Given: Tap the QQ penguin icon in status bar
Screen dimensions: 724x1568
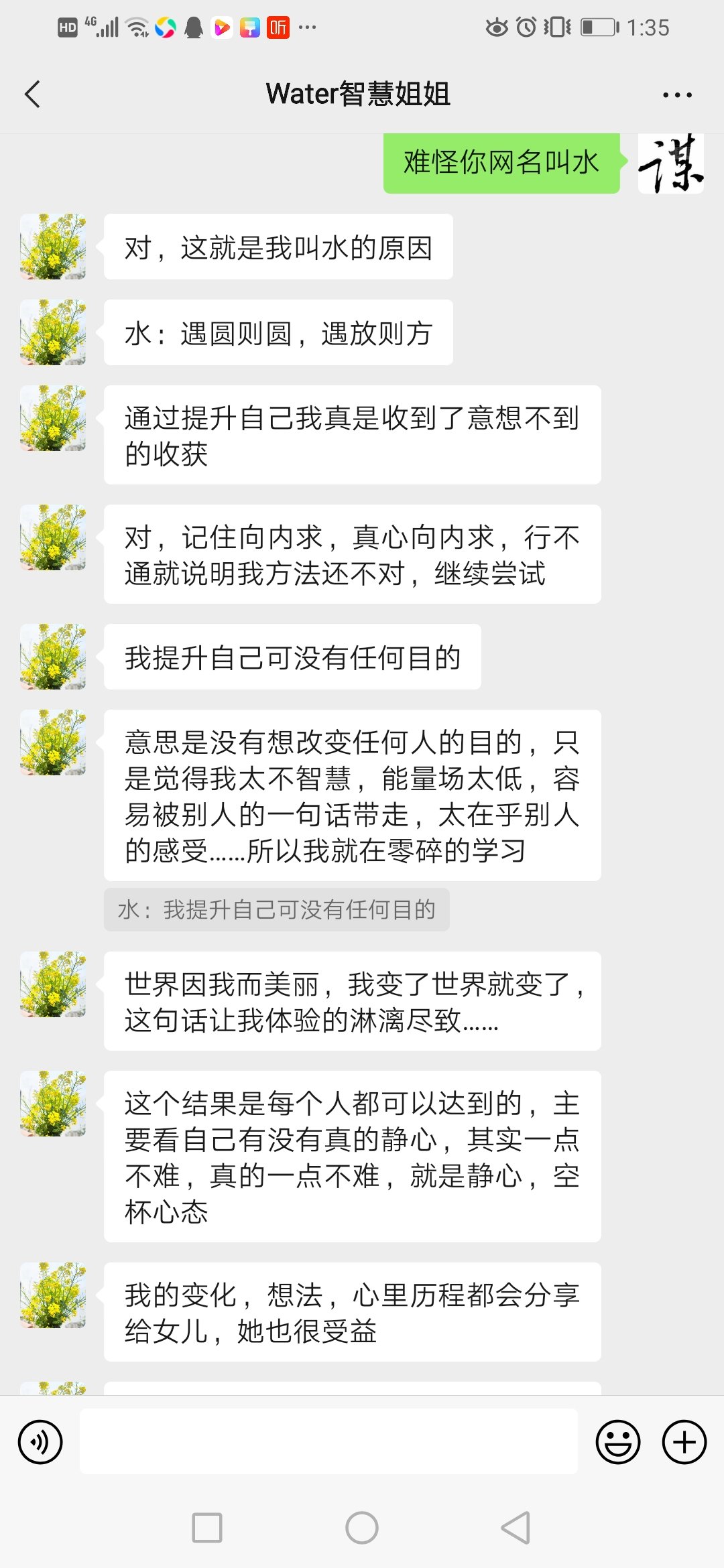Looking at the screenshot, I should 193,27.
